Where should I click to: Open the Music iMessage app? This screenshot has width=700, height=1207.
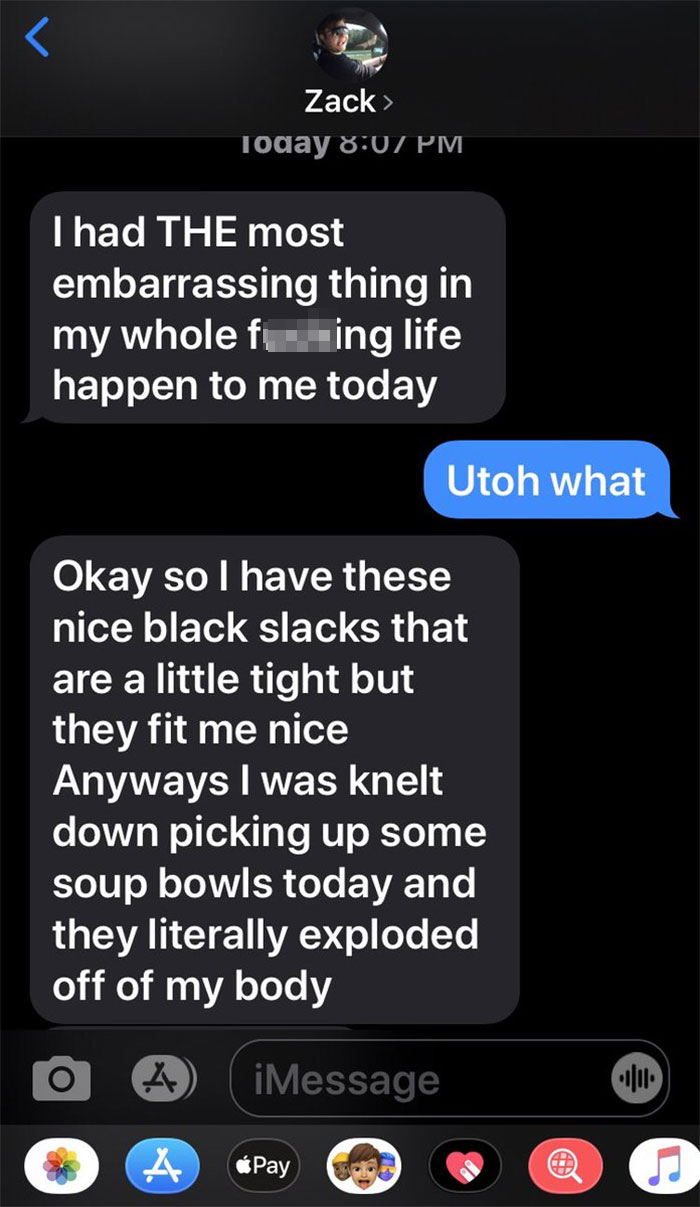[664, 1166]
